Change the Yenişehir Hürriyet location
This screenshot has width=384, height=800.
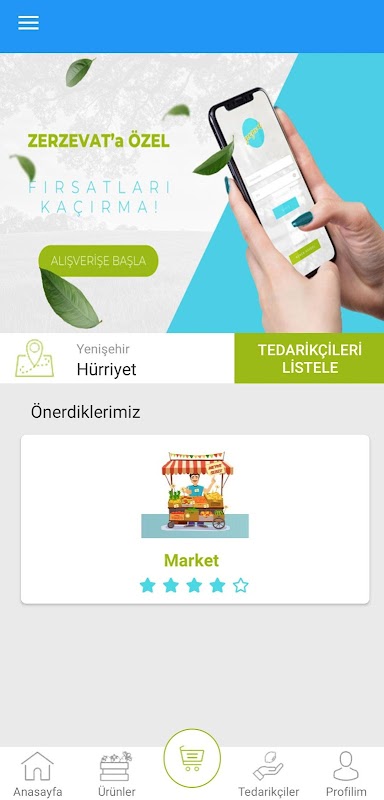pos(117,358)
